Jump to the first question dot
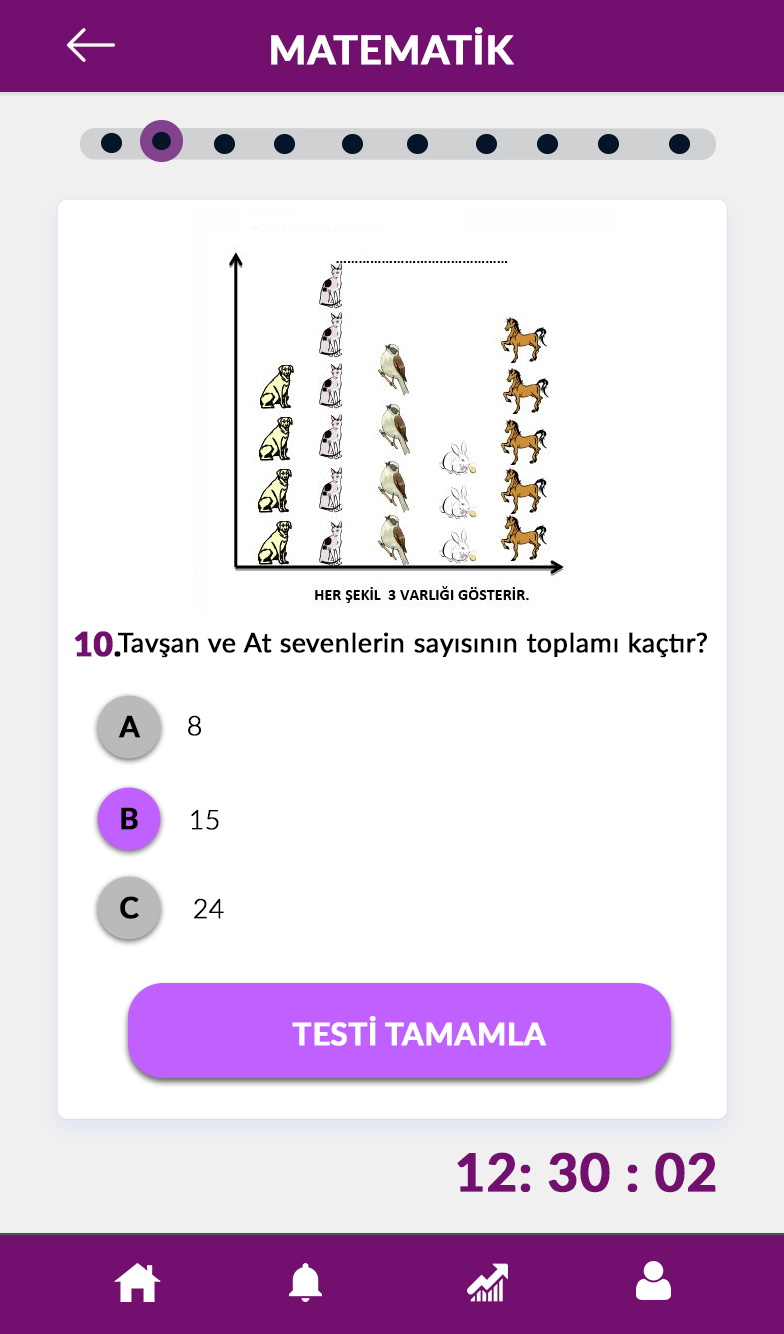Image resolution: width=784 pixels, height=1334 pixels. (111, 143)
